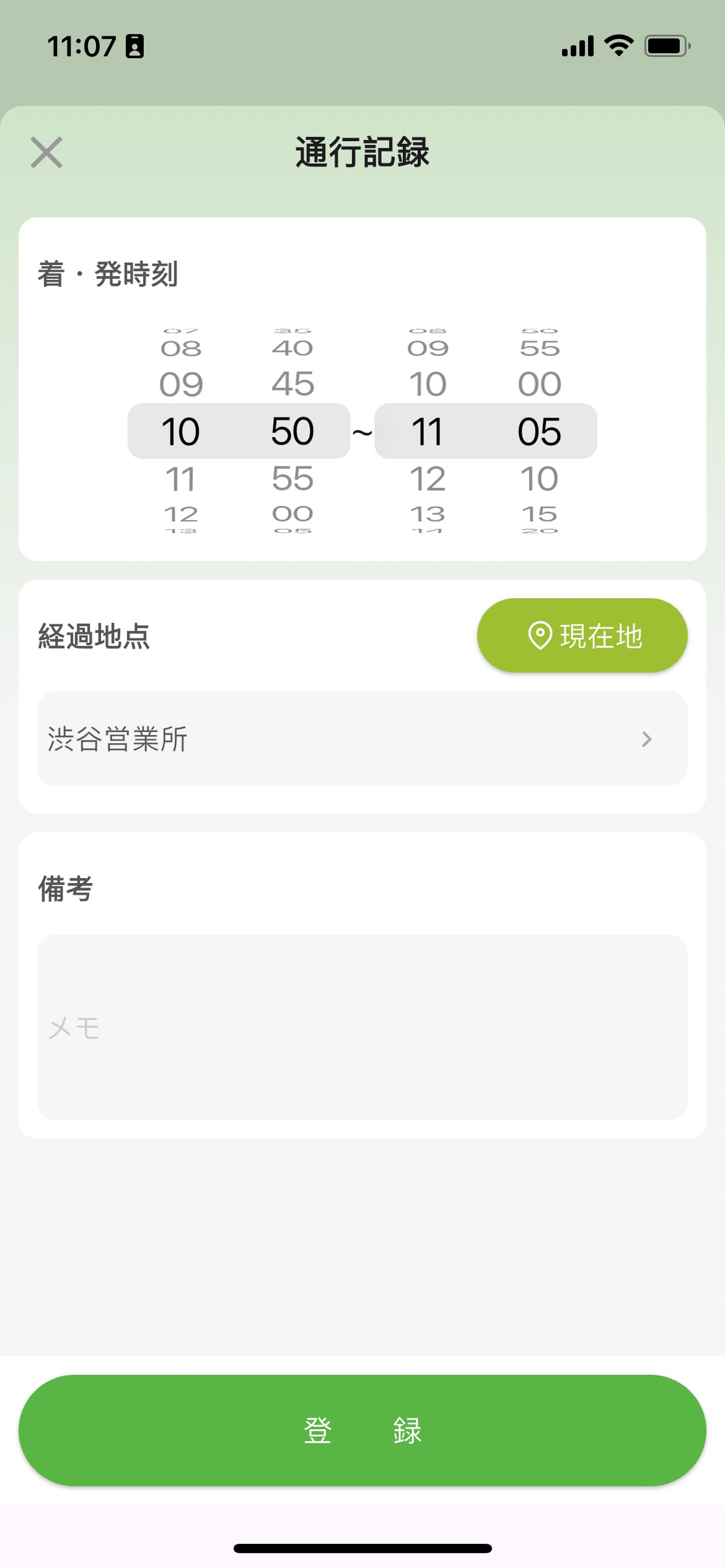The width and height of the screenshot is (725, 1568).
Task: Close the 通行記録 screen
Action: coord(46,152)
